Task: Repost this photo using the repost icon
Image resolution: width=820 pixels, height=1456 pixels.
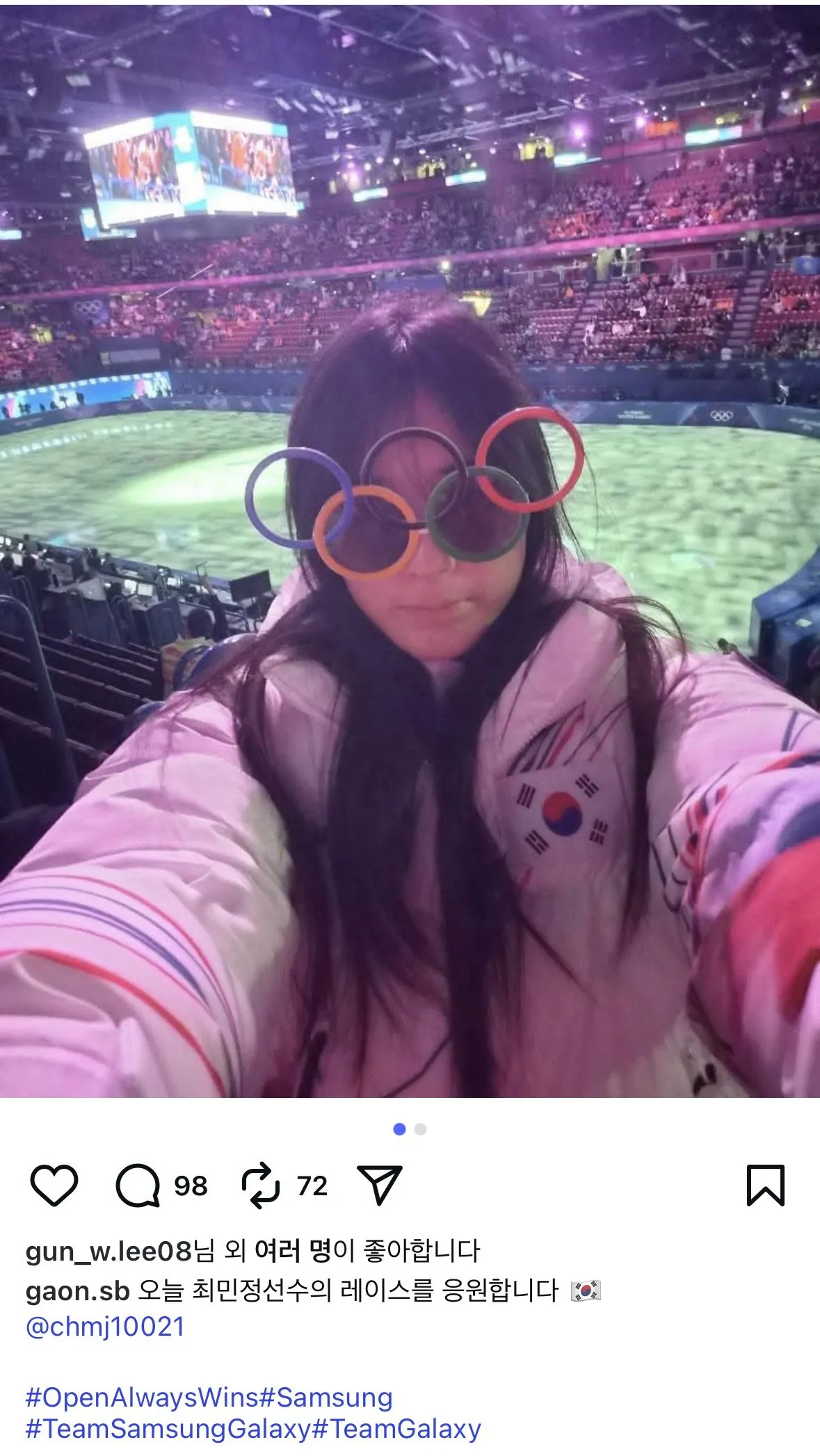Action: pyautogui.click(x=261, y=1186)
